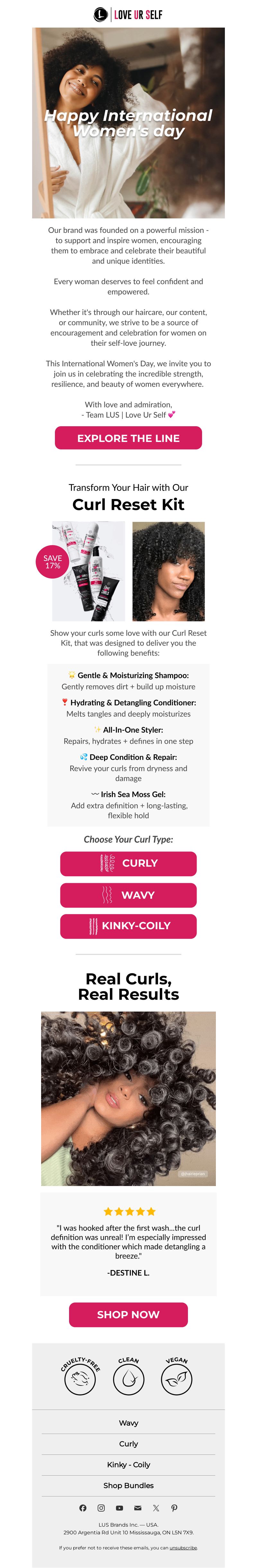Open Shop Bundles link

pos(128,1485)
